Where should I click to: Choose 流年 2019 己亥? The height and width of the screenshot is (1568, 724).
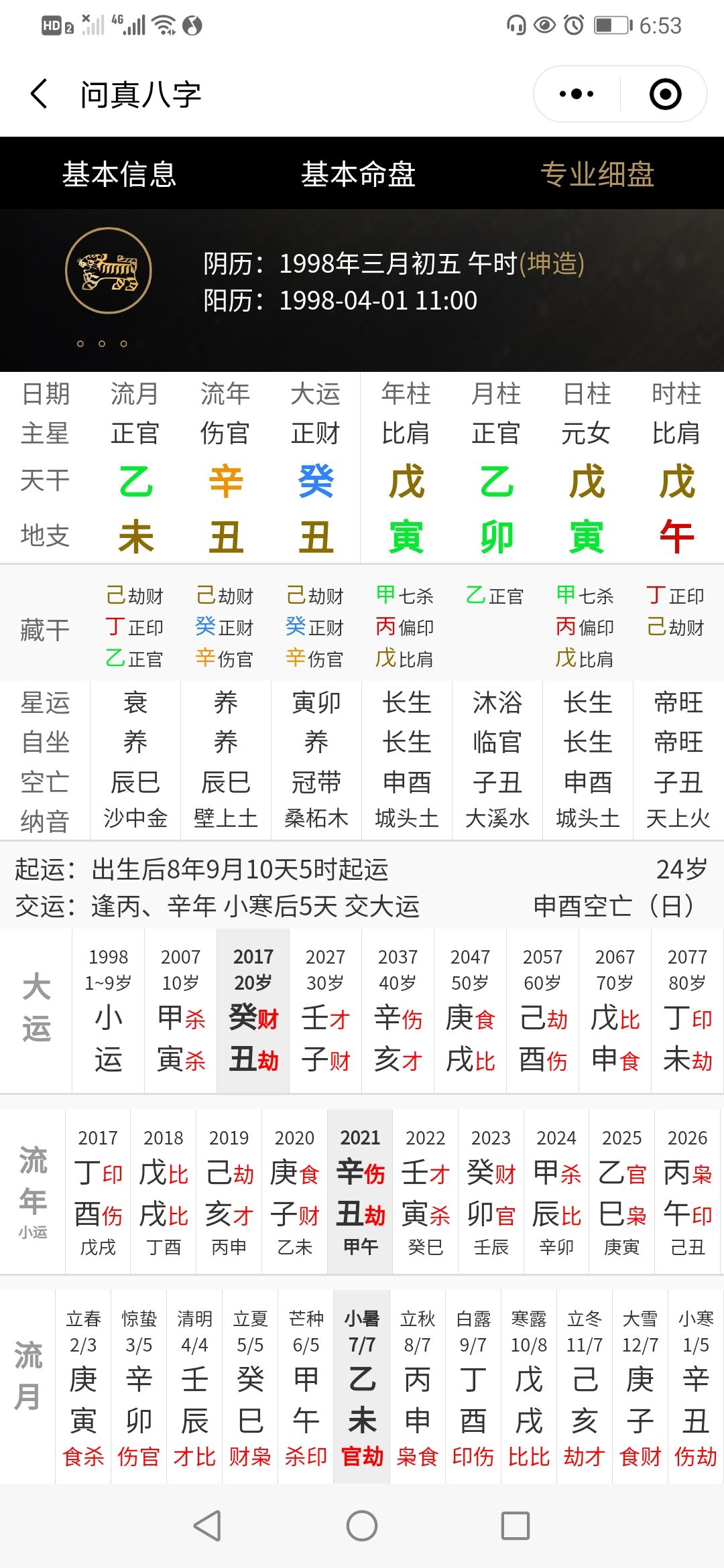229,1193
